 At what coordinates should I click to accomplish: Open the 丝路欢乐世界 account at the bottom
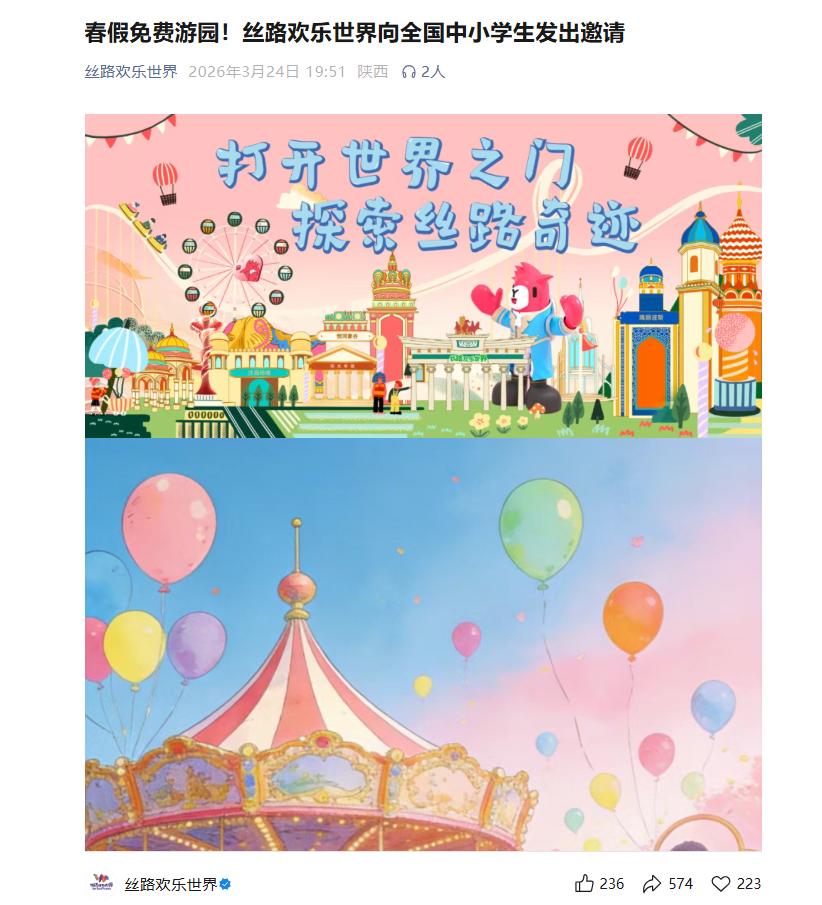(172, 884)
